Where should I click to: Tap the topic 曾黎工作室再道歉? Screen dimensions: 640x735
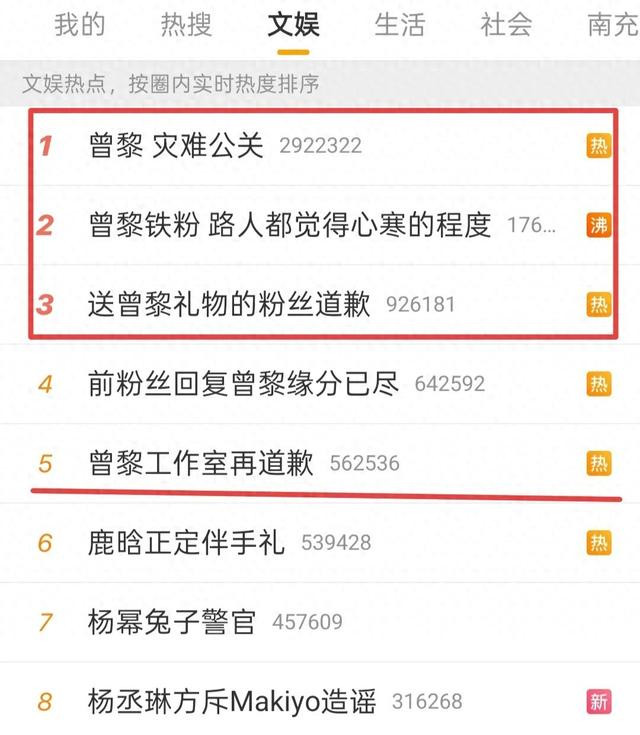click(x=201, y=463)
